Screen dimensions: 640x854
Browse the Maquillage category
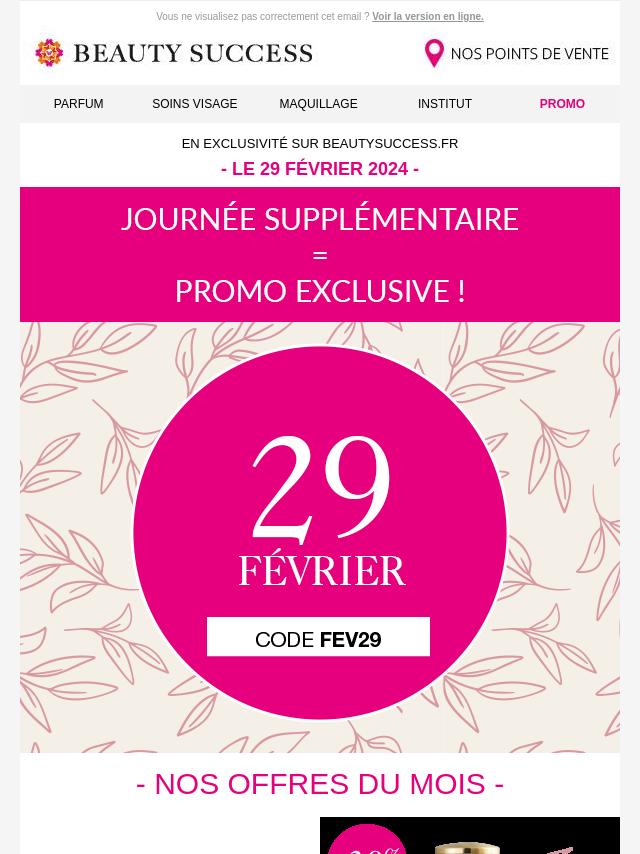point(318,104)
